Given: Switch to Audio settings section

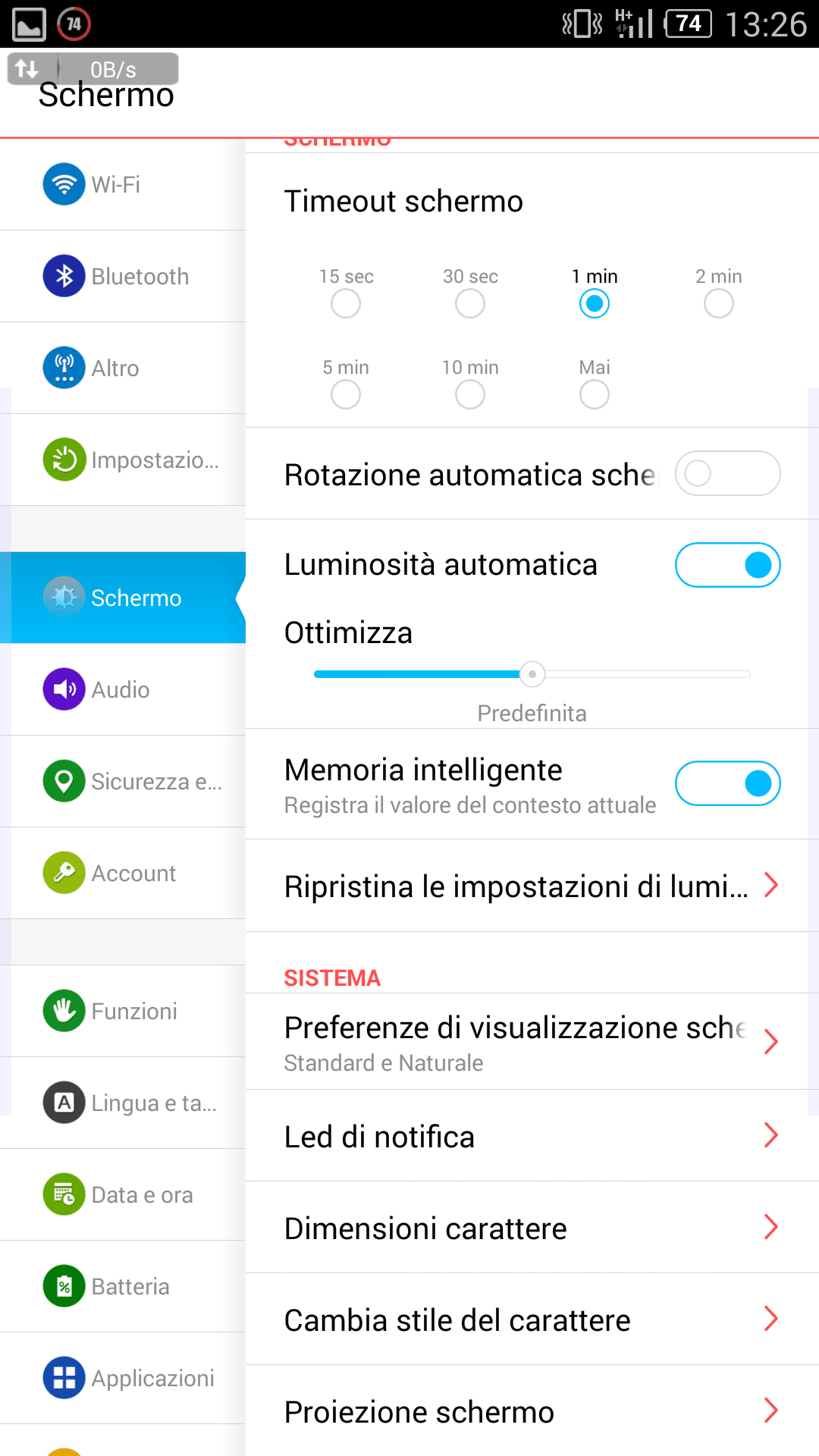Looking at the screenshot, I should [x=123, y=689].
